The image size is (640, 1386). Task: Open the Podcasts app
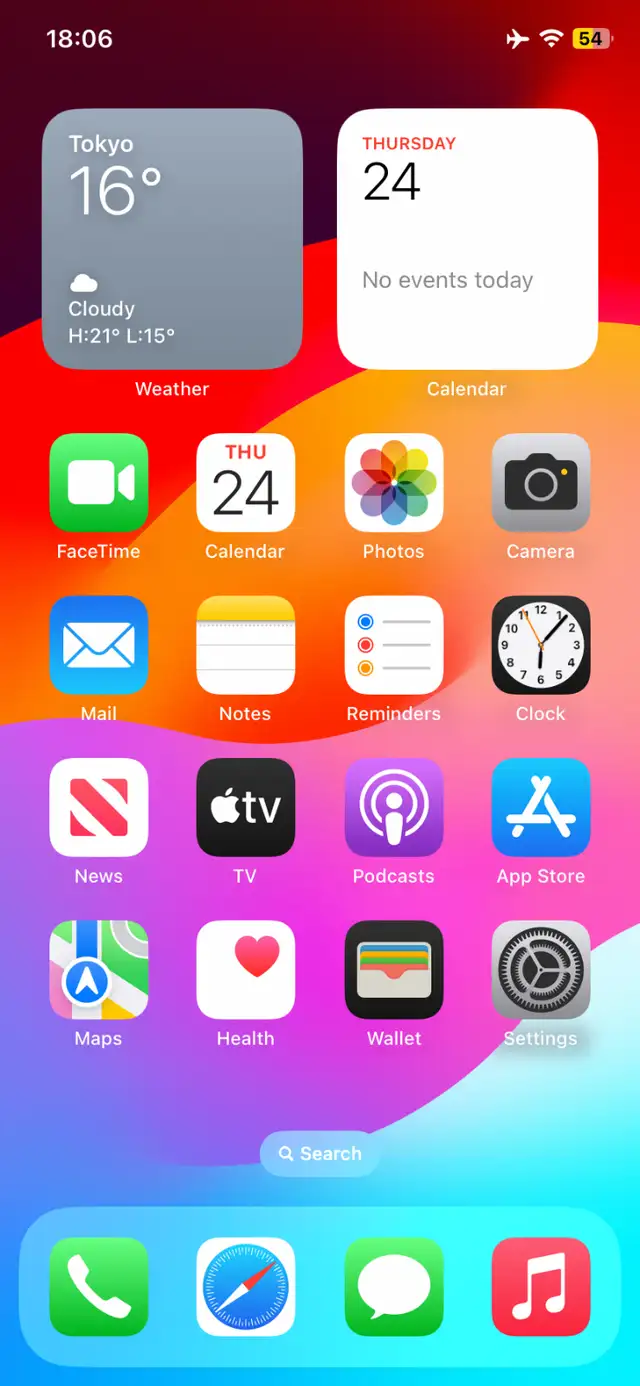393,807
